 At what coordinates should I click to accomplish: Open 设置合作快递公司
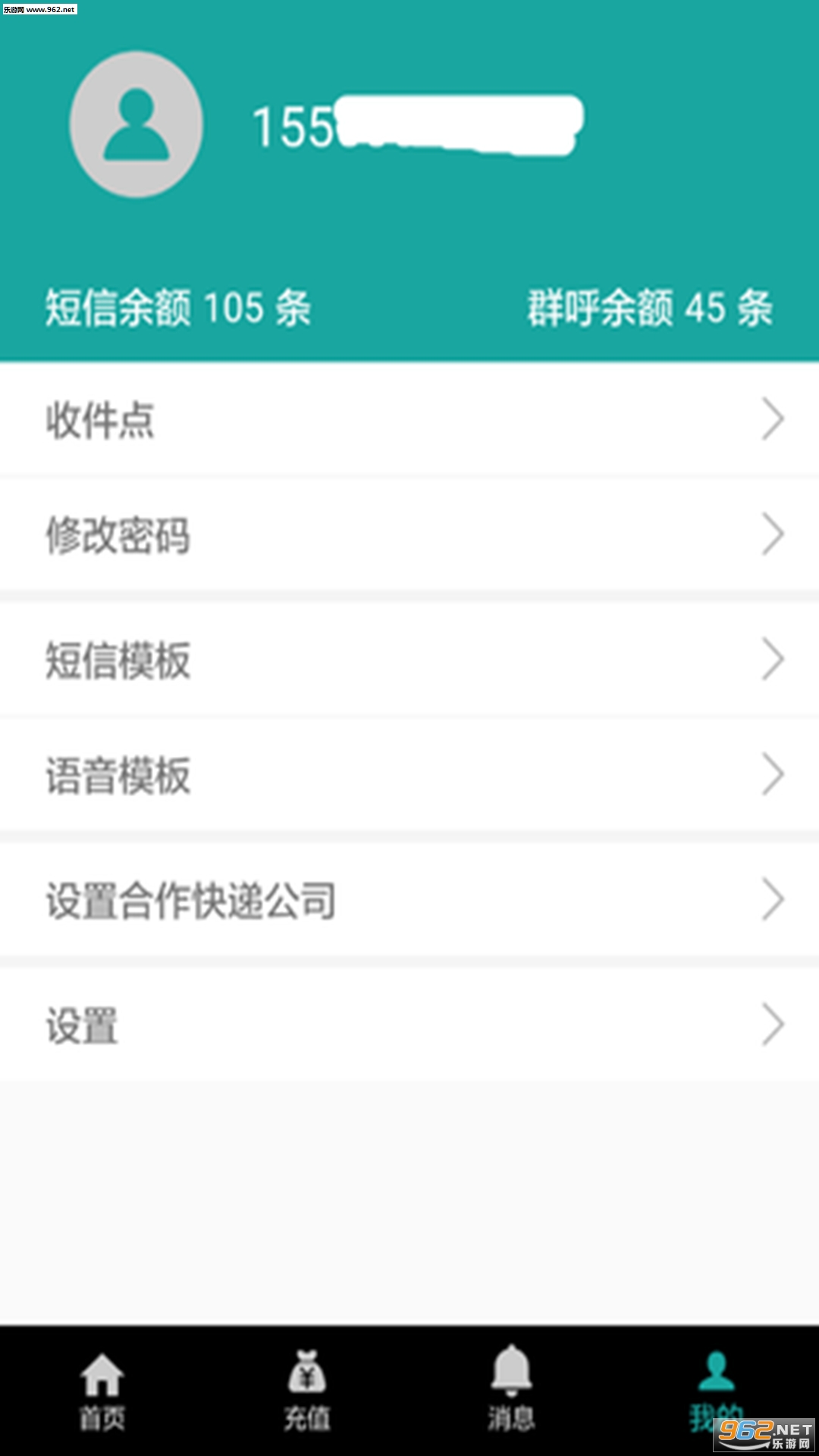(409, 900)
